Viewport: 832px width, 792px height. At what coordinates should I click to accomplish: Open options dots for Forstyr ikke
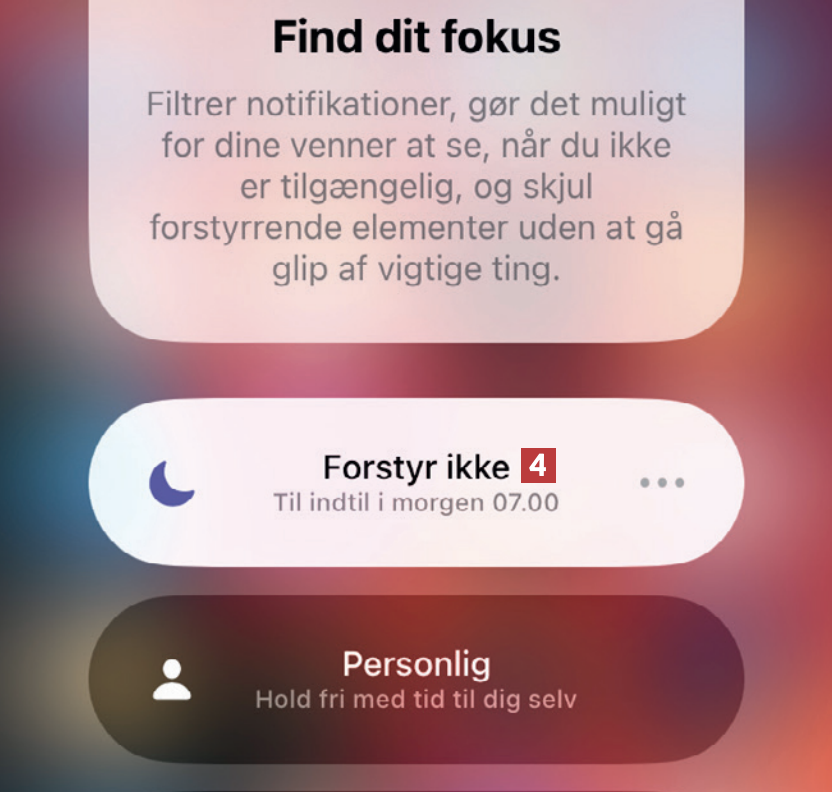662,483
